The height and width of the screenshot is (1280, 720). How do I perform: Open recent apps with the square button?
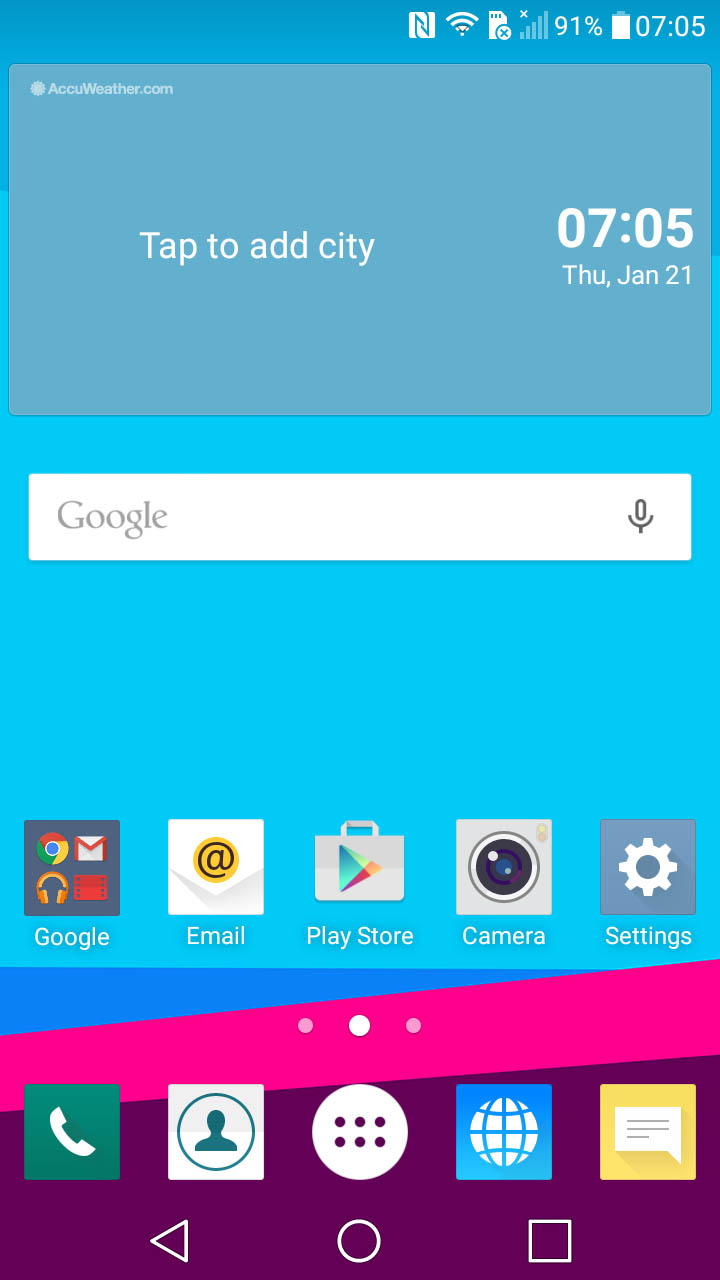550,1241
